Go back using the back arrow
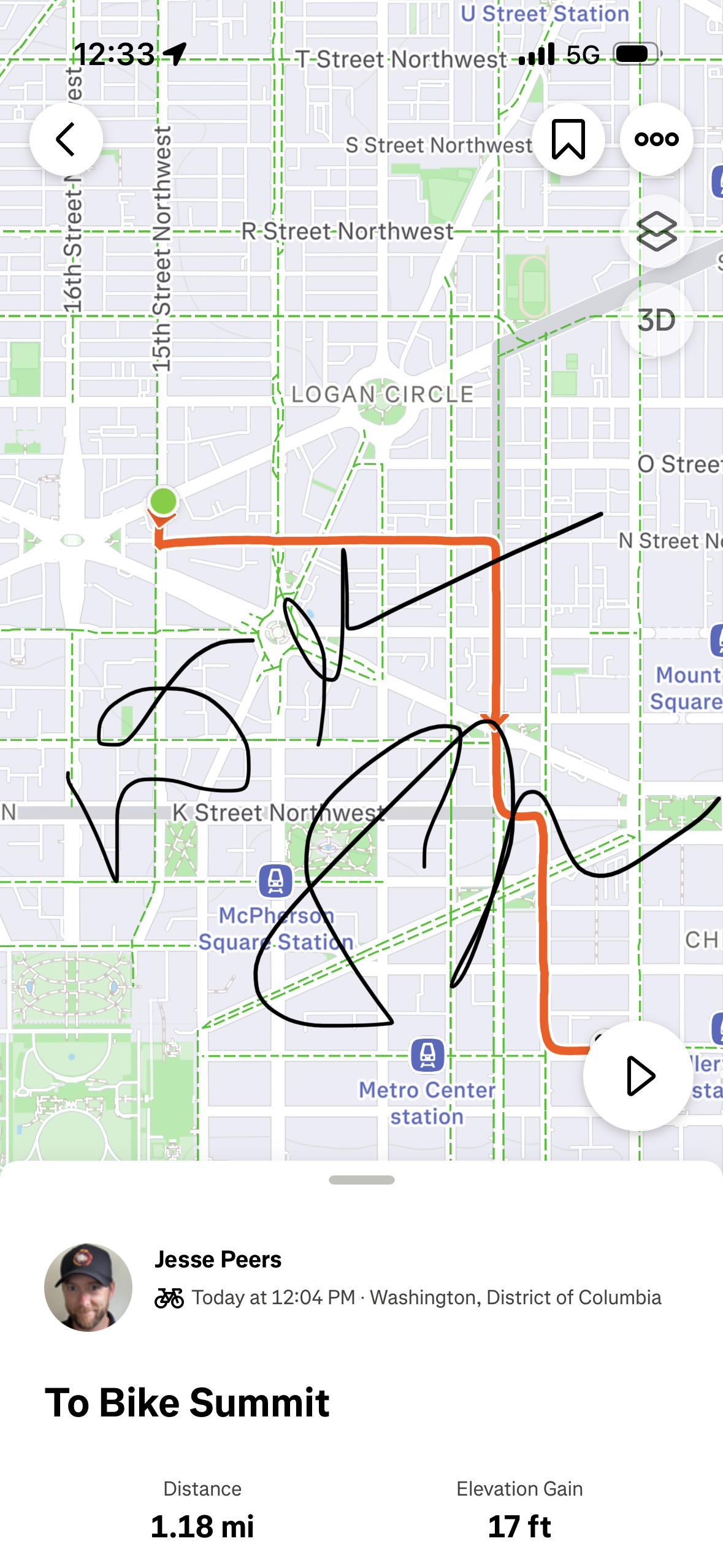This screenshot has height=1568, width=723. (66, 139)
